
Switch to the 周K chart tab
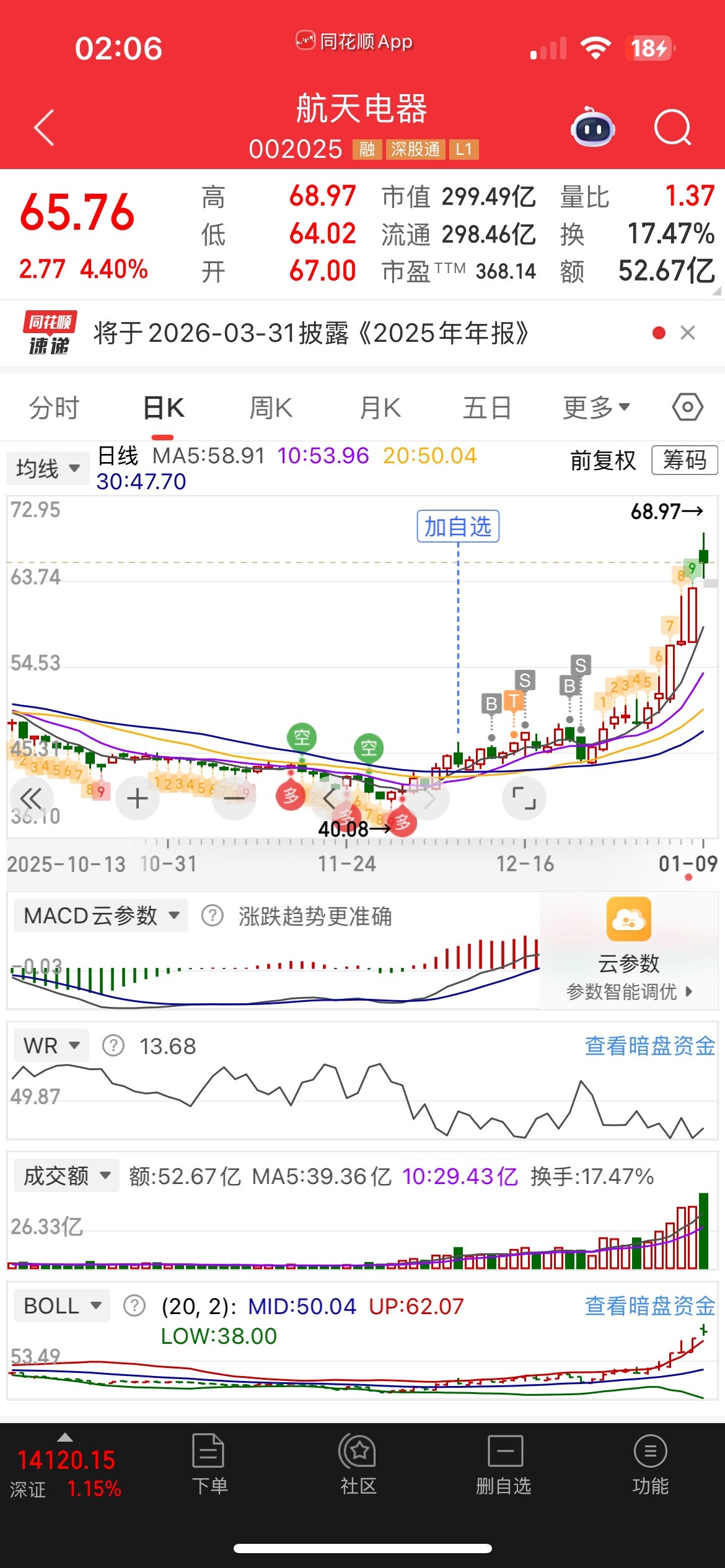[270, 408]
